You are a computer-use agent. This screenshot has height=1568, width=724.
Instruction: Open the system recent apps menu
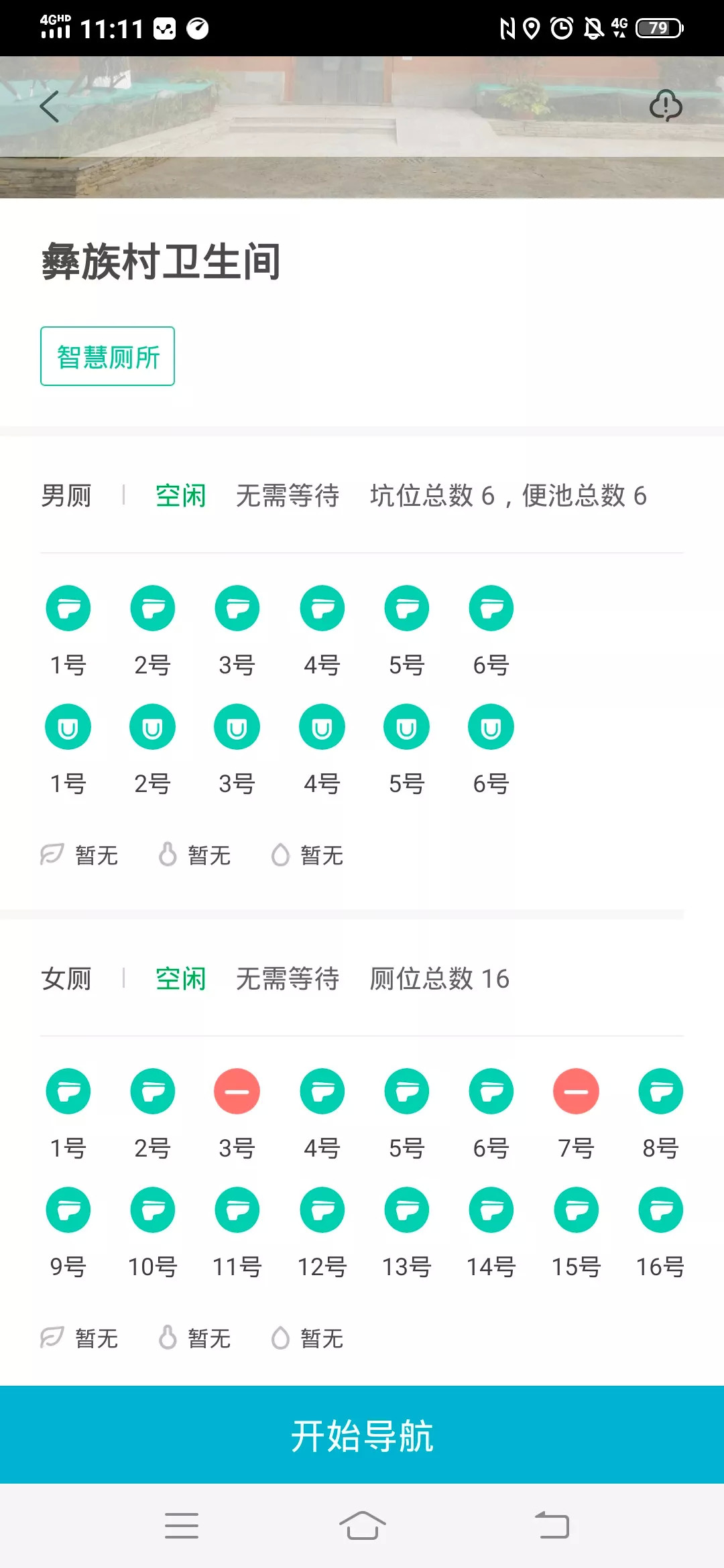click(182, 1526)
